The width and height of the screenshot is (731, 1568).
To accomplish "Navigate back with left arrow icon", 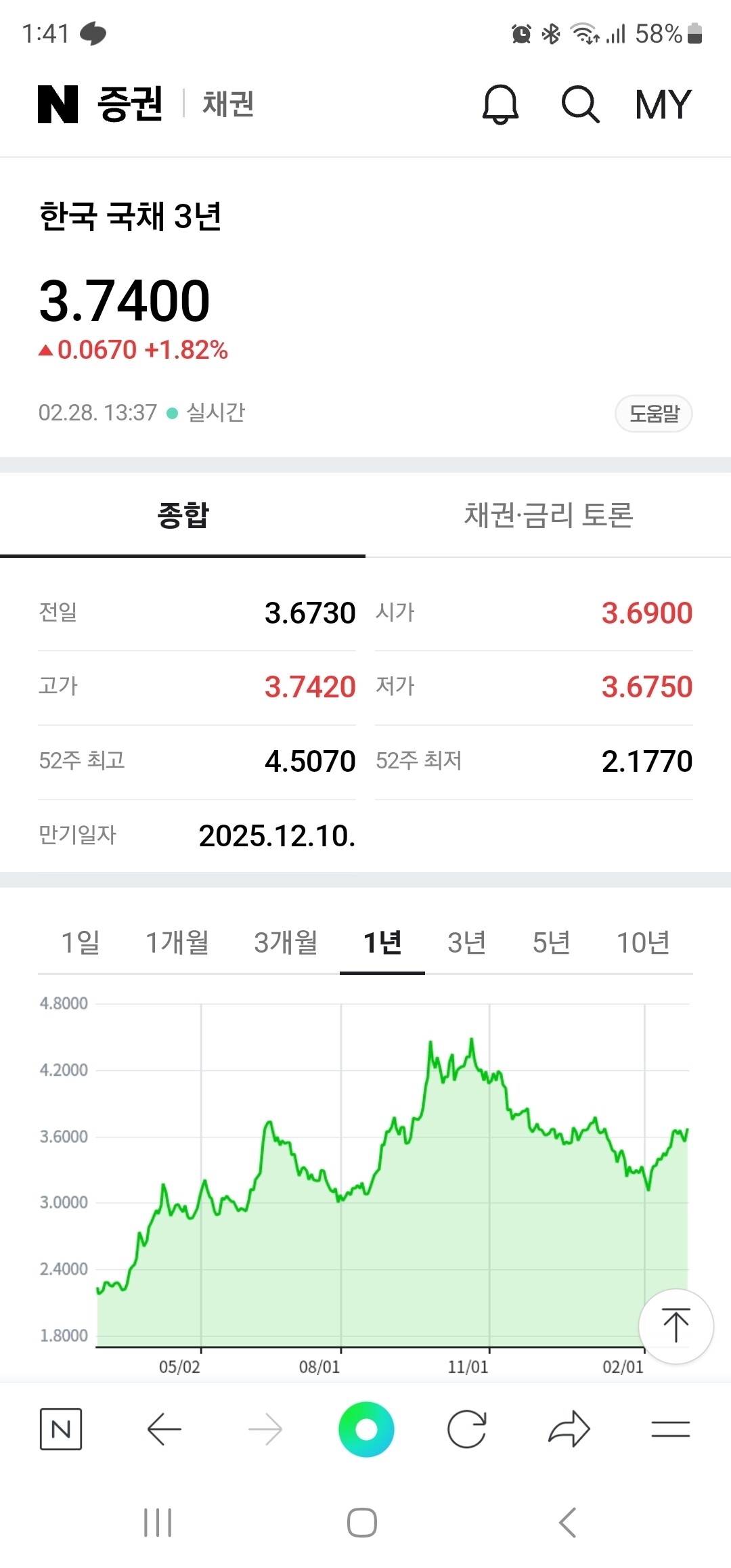I will (162, 1429).
